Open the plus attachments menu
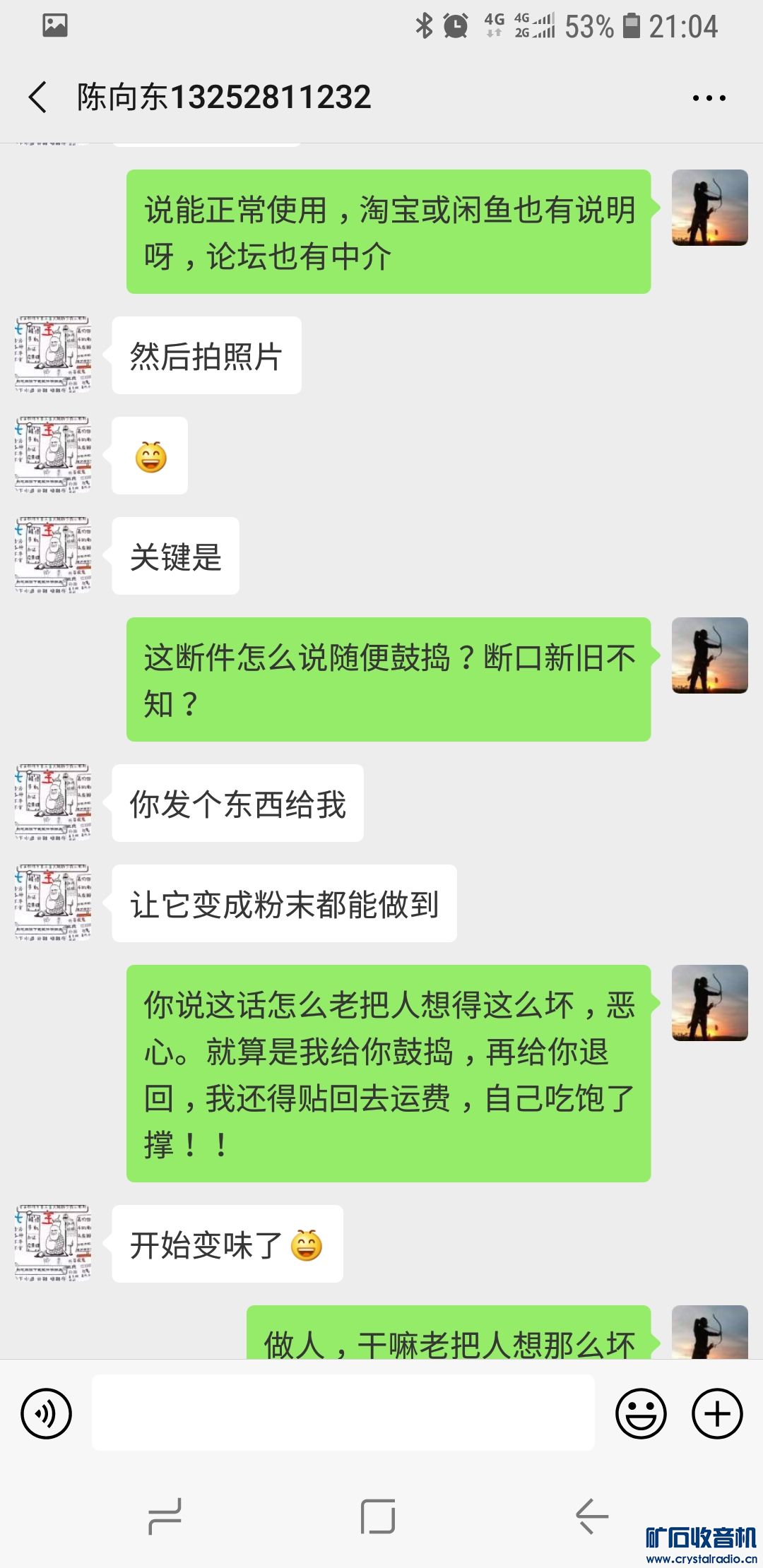The height and width of the screenshot is (1568, 763). tap(717, 1413)
